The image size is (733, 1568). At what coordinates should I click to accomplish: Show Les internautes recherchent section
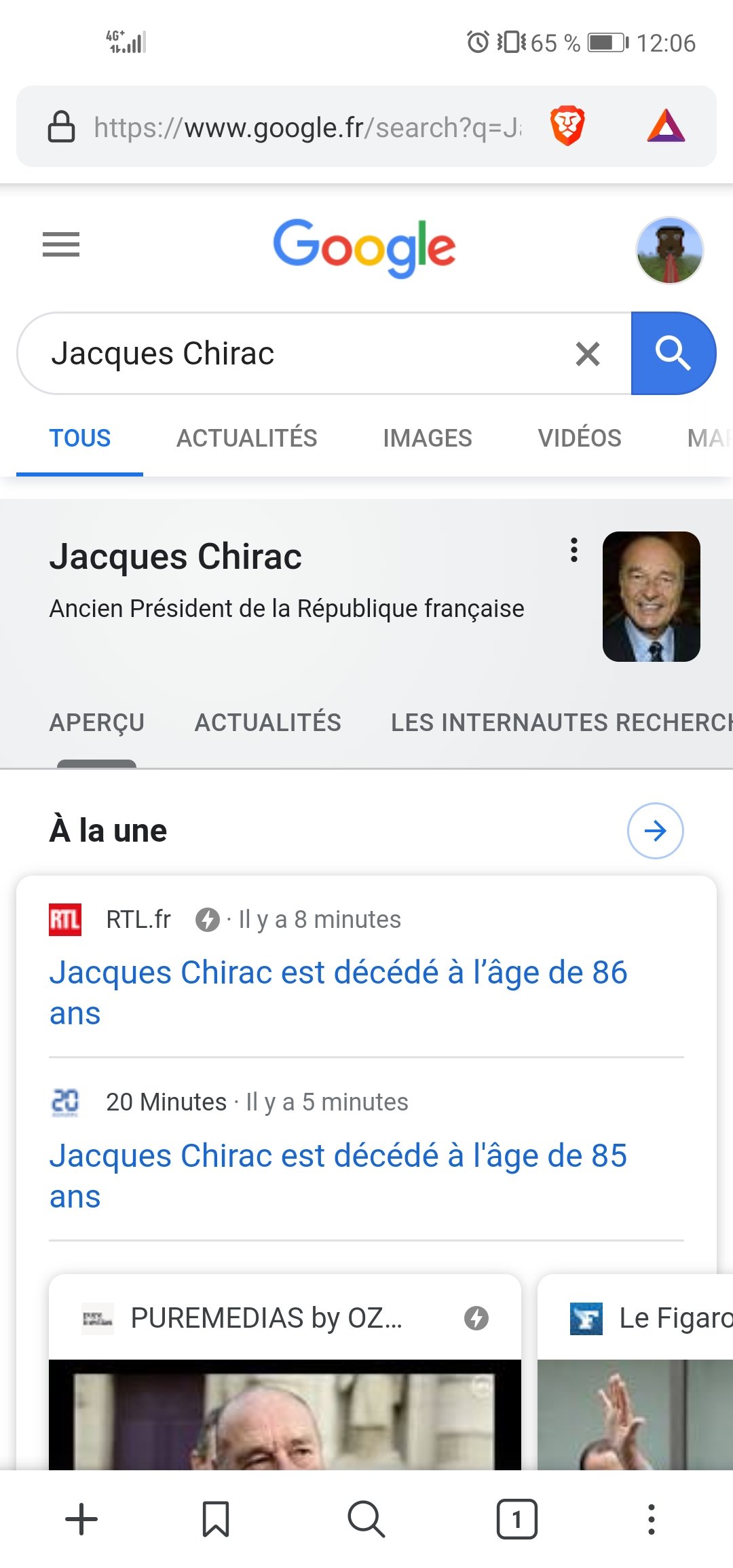tap(561, 723)
